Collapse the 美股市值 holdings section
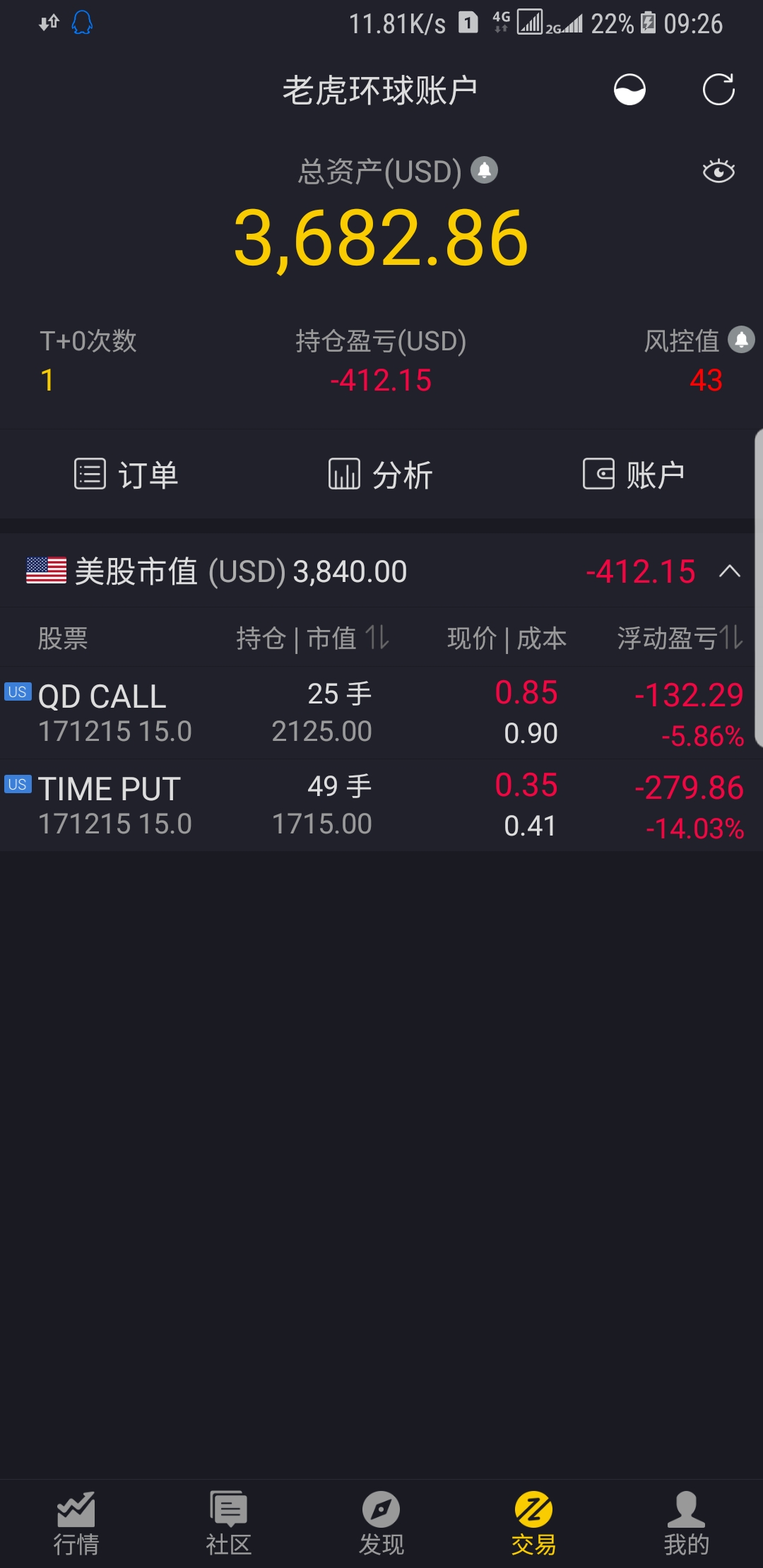763x1568 pixels. pos(730,571)
